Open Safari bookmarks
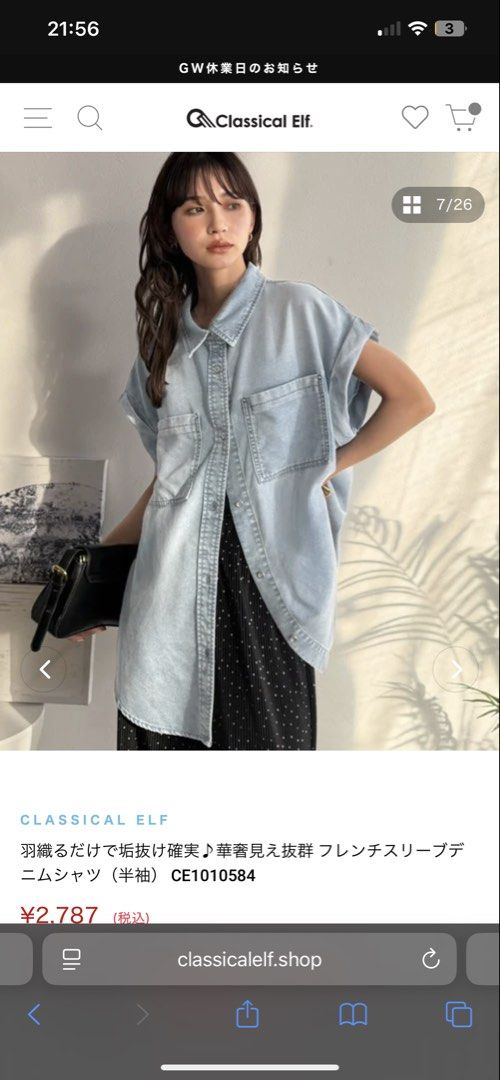This screenshot has width=500, height=1080. pyautogui.click(x=353, y=1015)
